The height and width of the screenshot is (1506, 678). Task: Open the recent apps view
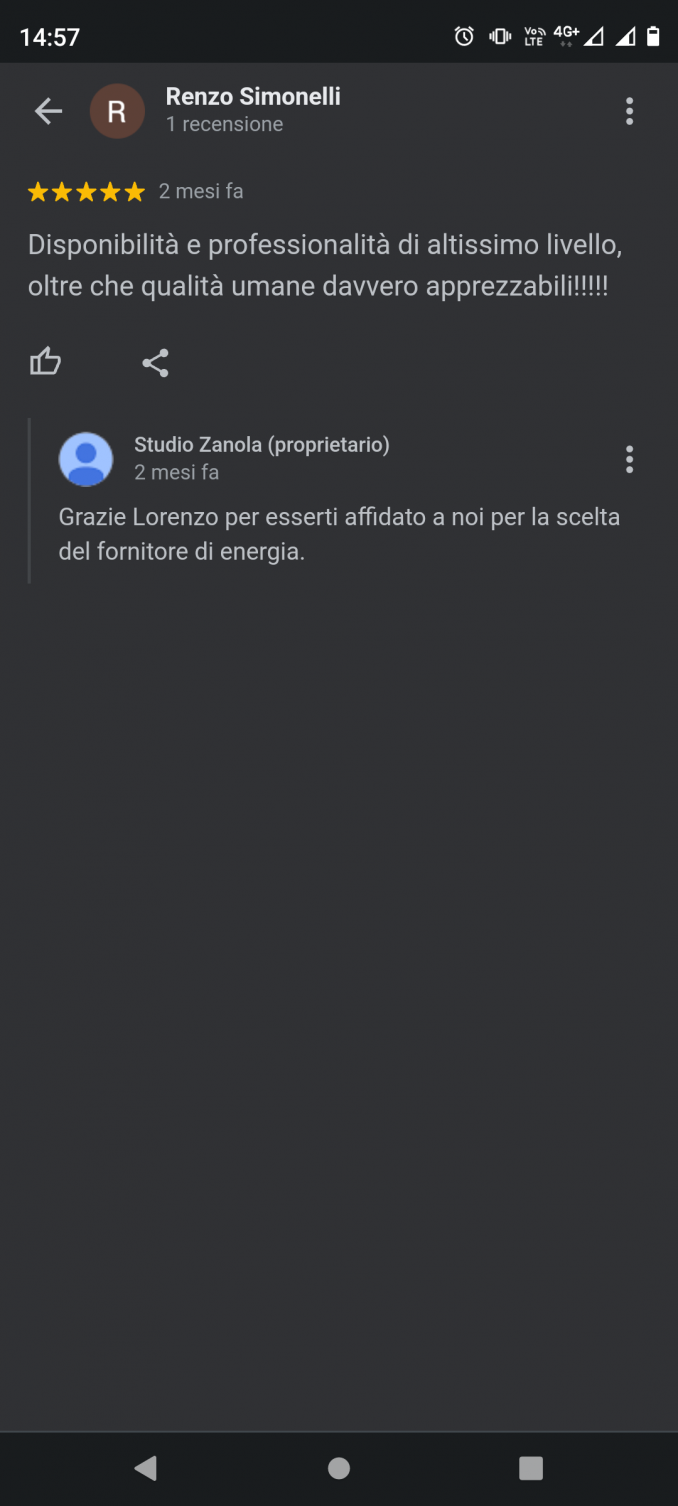pos(531,1468)
